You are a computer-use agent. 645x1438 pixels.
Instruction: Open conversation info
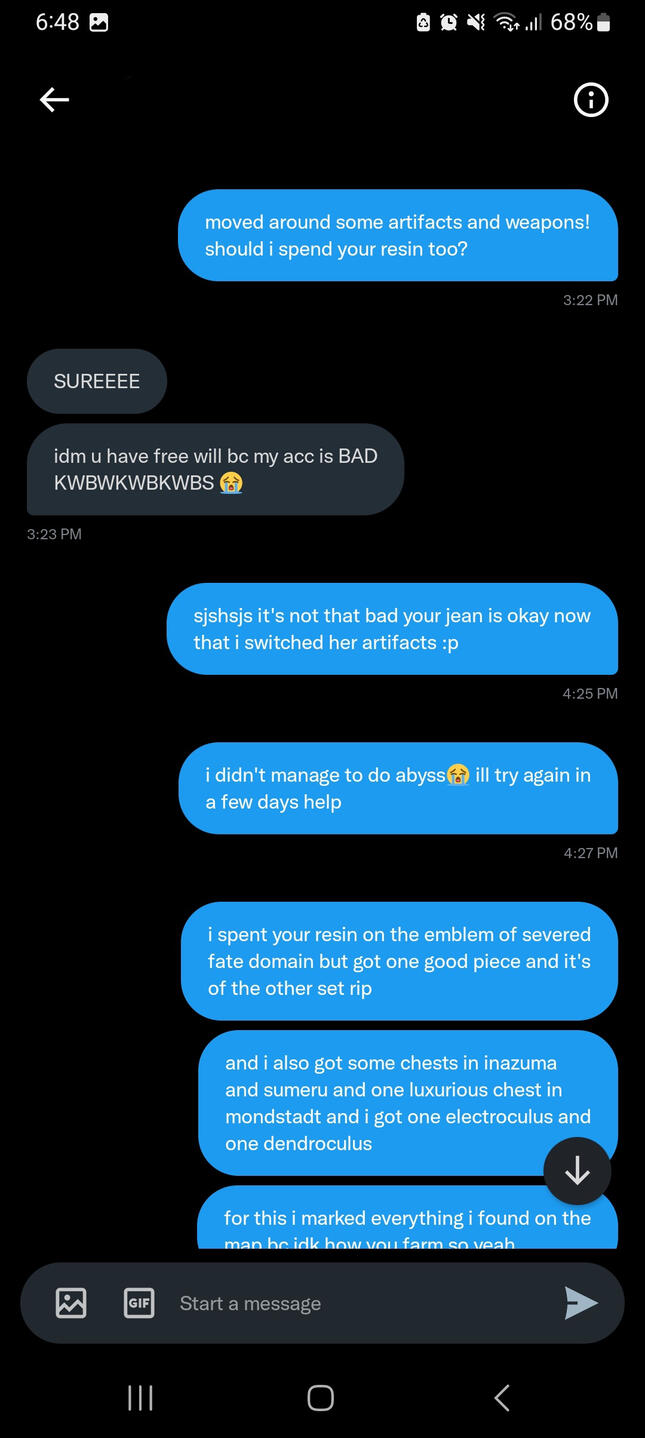[x=591, y=100]
